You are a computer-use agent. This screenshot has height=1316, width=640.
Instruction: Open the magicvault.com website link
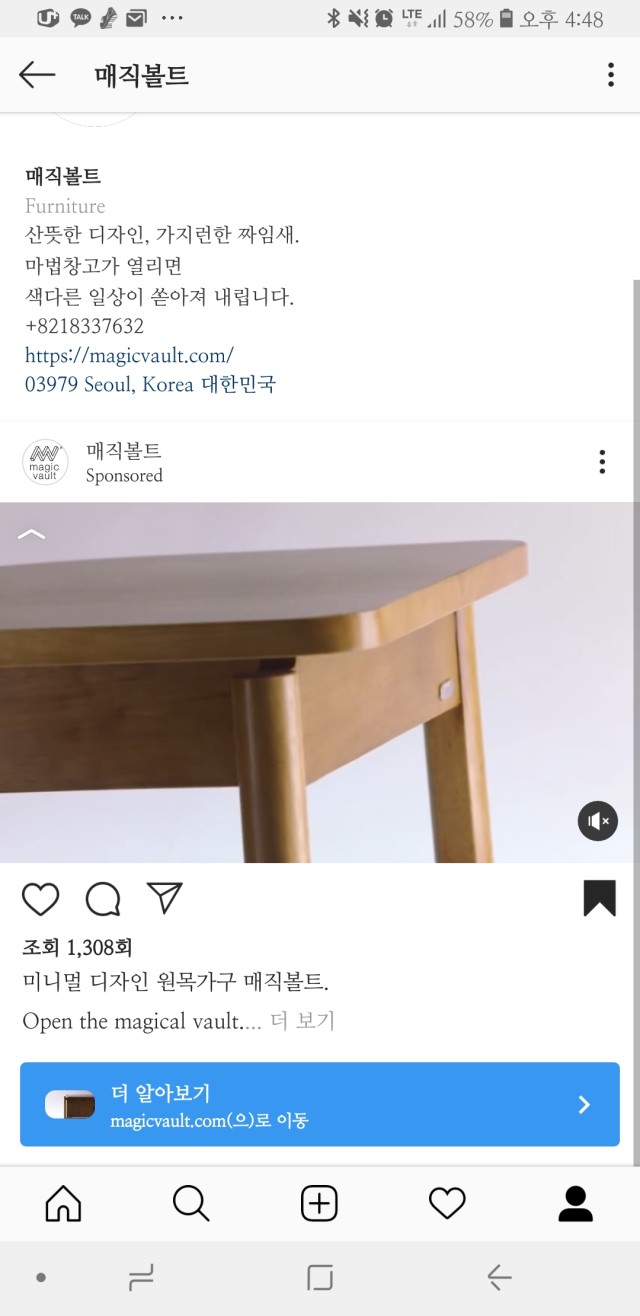[x=129, y=355]
